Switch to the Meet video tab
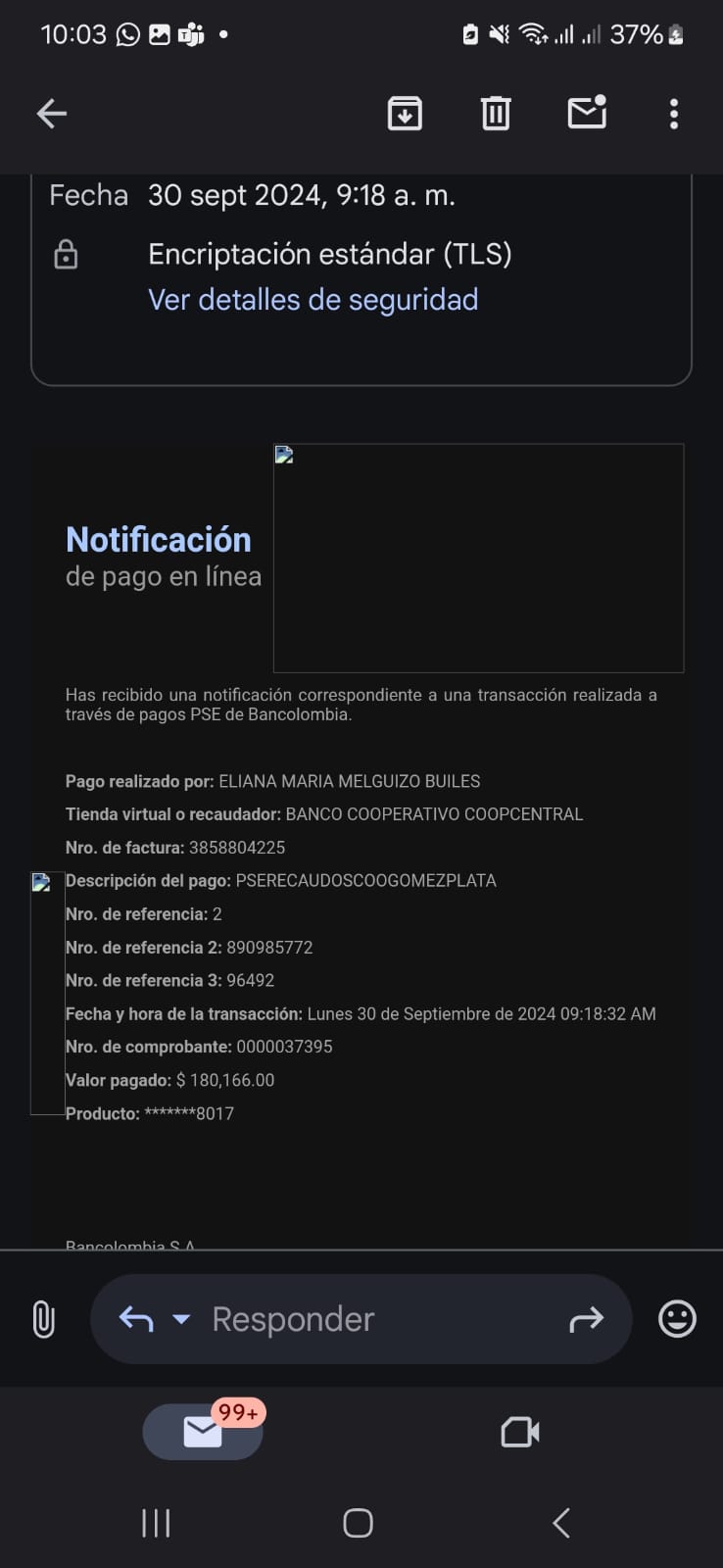Screen dimensions: 723x1568 coord(519,1432)
